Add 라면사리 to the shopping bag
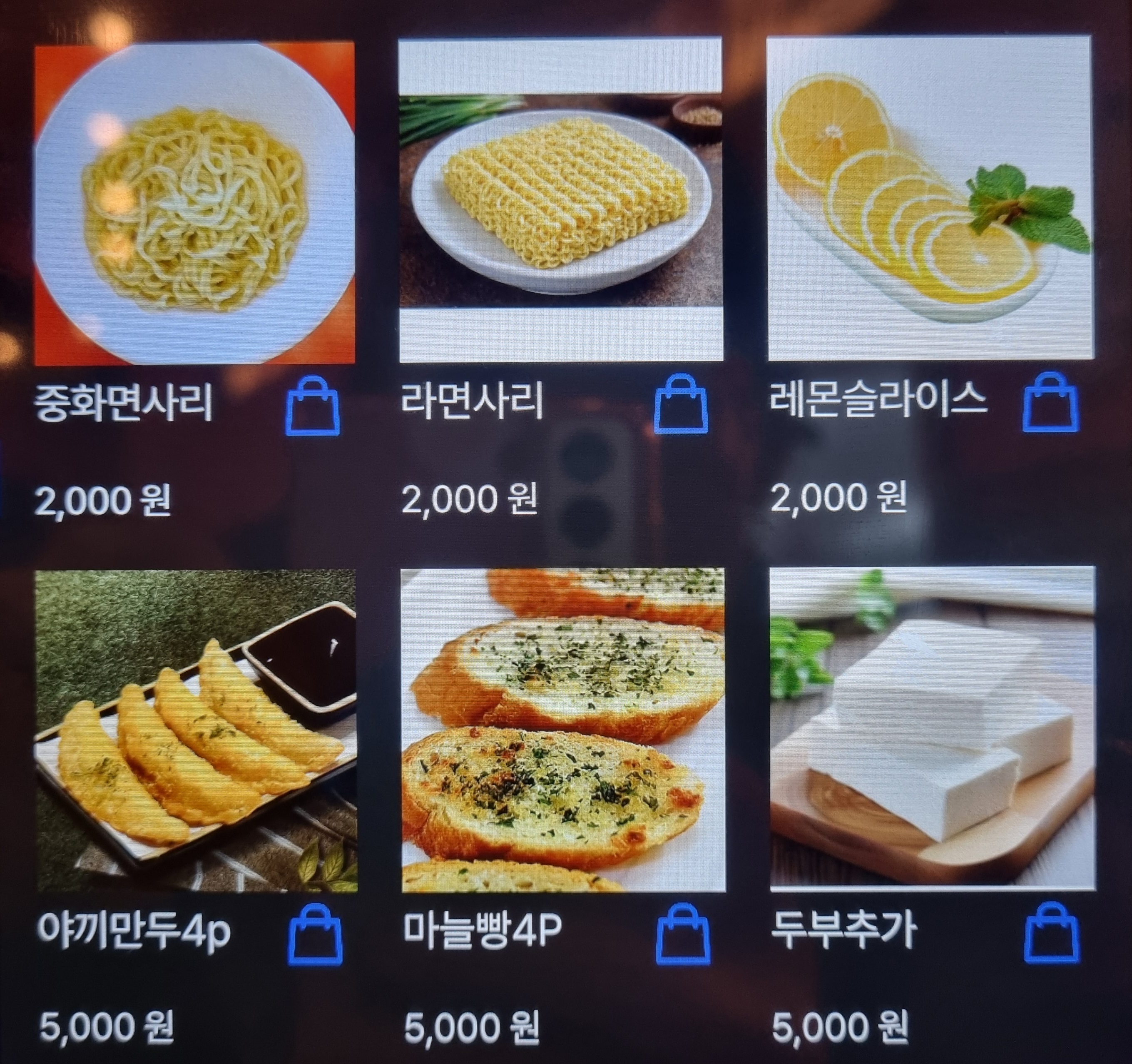 tap(681, 404)
